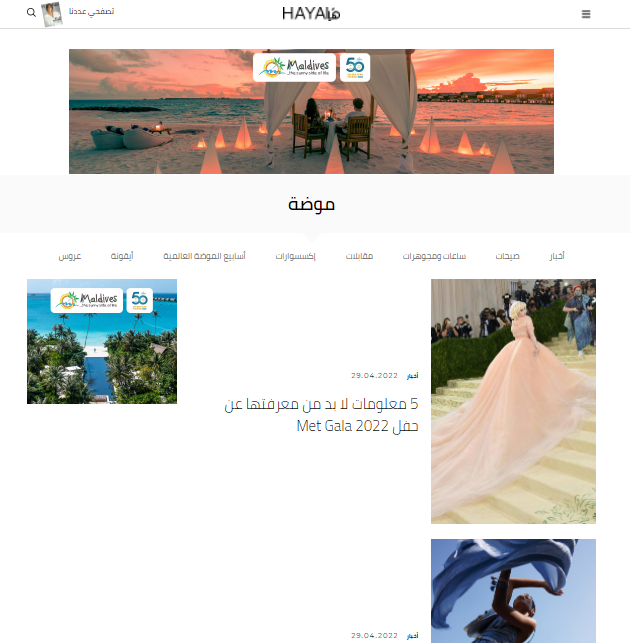Screen dimensions: 630x643
Task: View the pink gown Met Gala photo
Action: 514,401
